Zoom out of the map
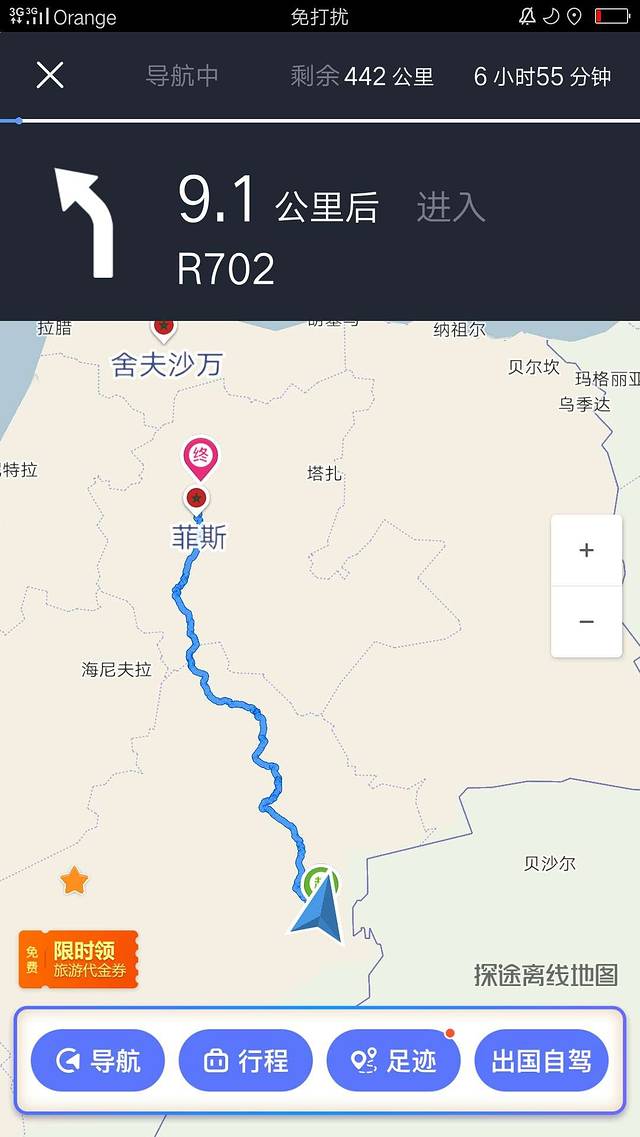Image resolution: width=640 pixels, height=1137 pixels. tap(586, 621)
